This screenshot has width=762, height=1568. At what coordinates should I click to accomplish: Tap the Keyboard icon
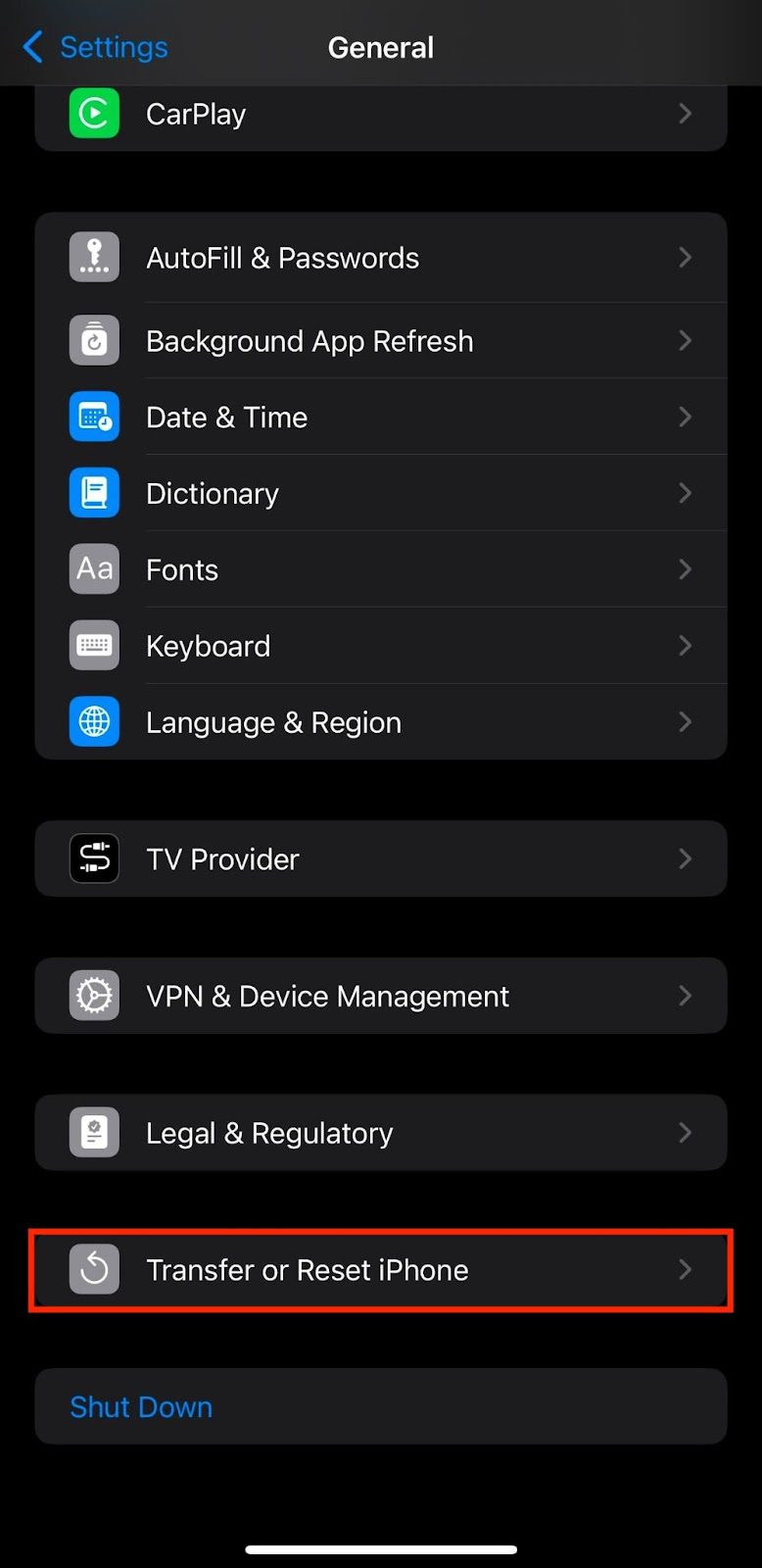[94, 645]
